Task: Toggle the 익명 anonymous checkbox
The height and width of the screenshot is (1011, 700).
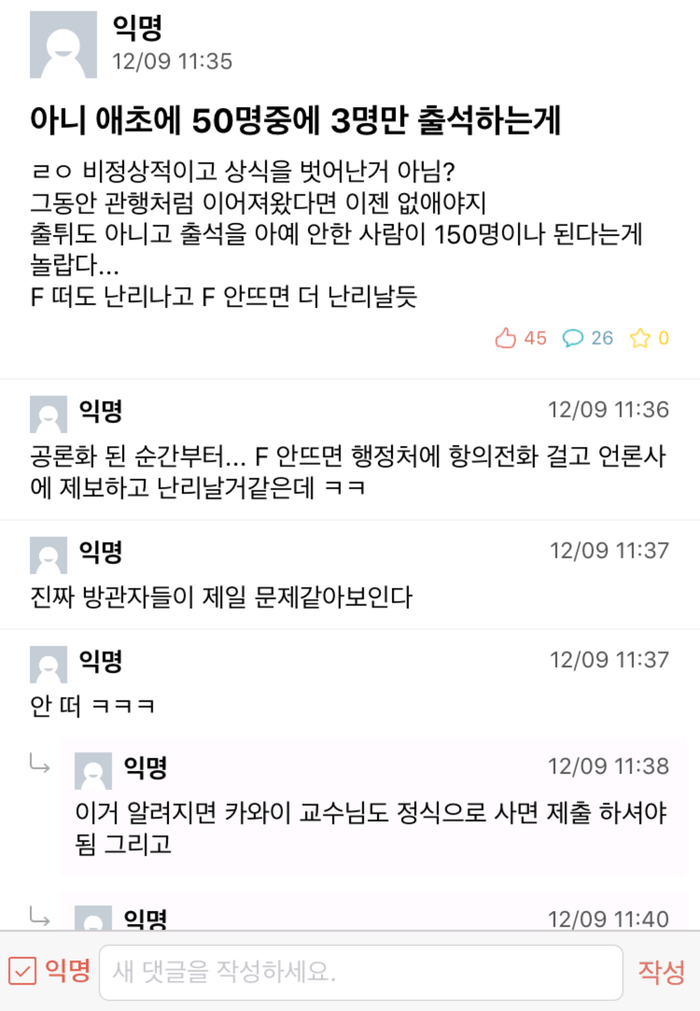Action: pyautogui.click(x=23, y=970)
